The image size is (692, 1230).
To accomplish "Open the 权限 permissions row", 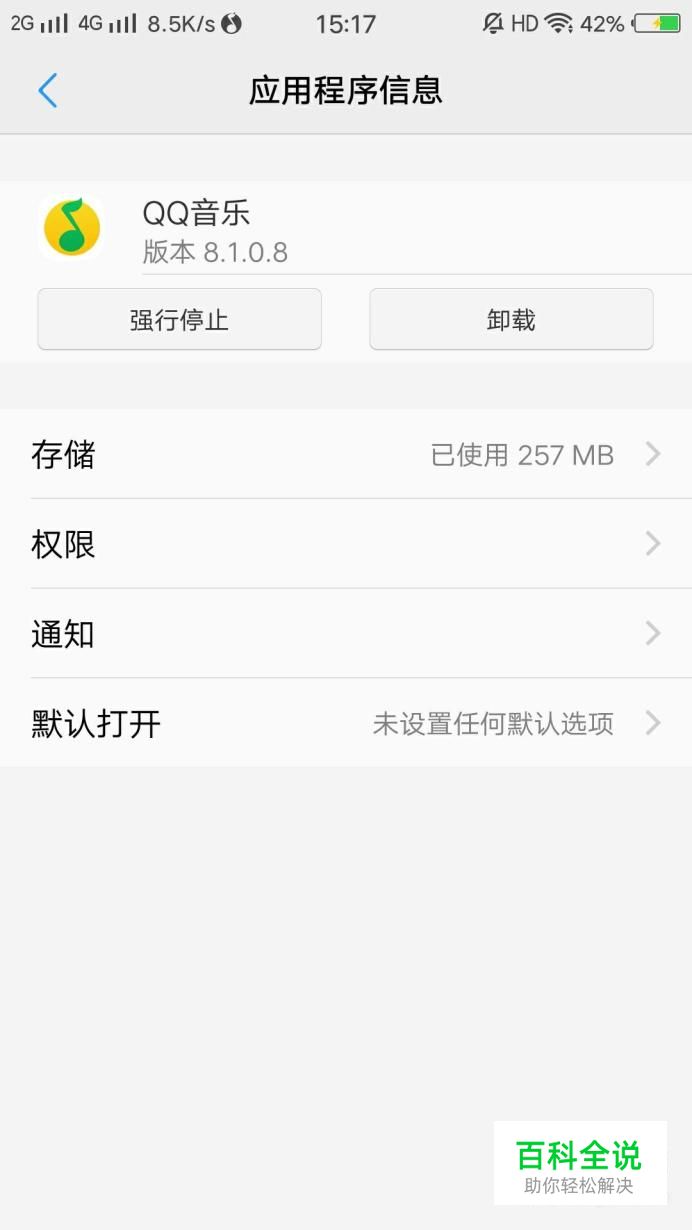I will (346, 544).
